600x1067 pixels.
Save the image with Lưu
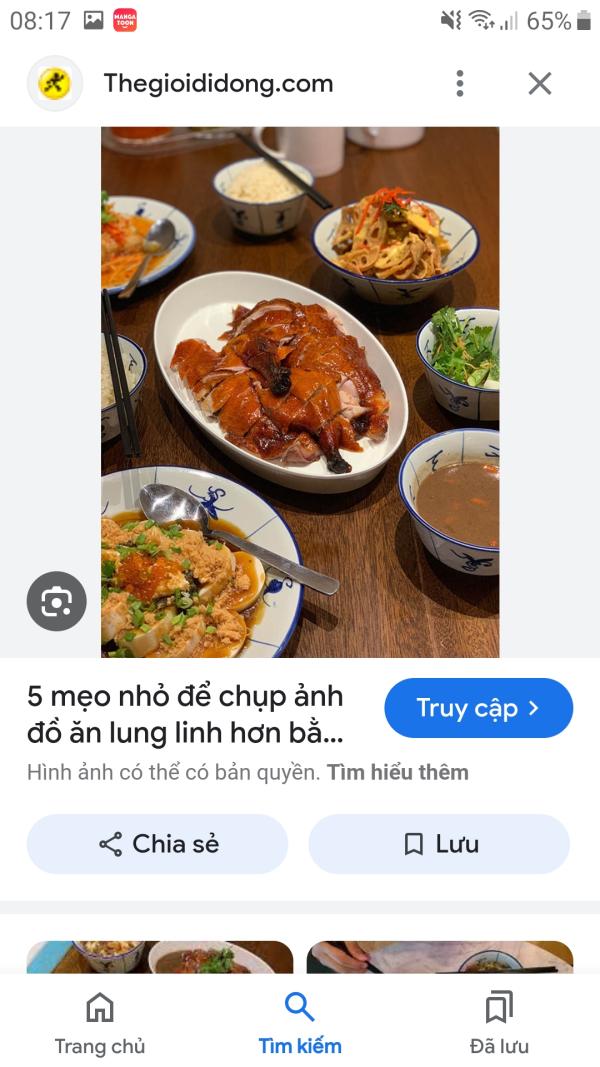[x=439, y=844]
